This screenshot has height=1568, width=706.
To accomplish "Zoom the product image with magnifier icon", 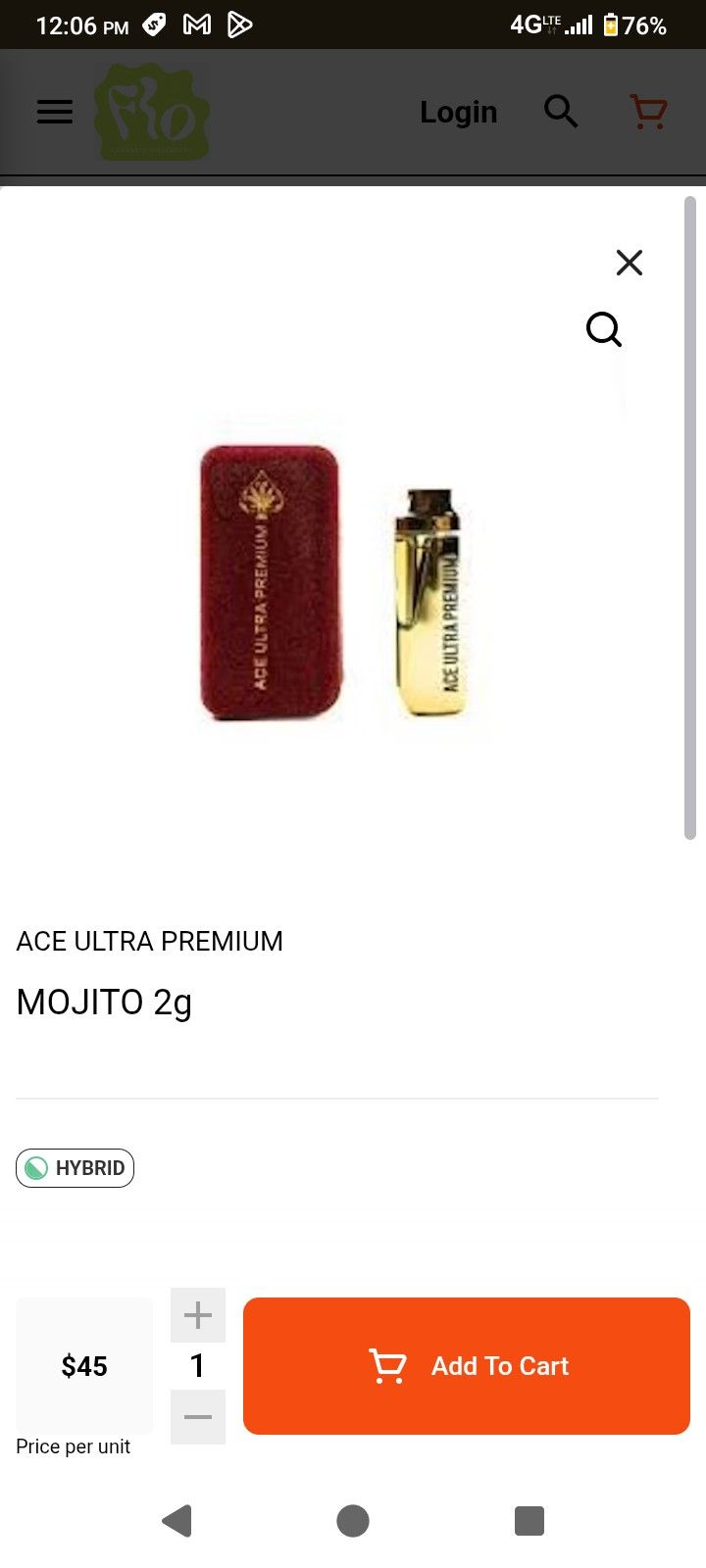I will point(604,329).
